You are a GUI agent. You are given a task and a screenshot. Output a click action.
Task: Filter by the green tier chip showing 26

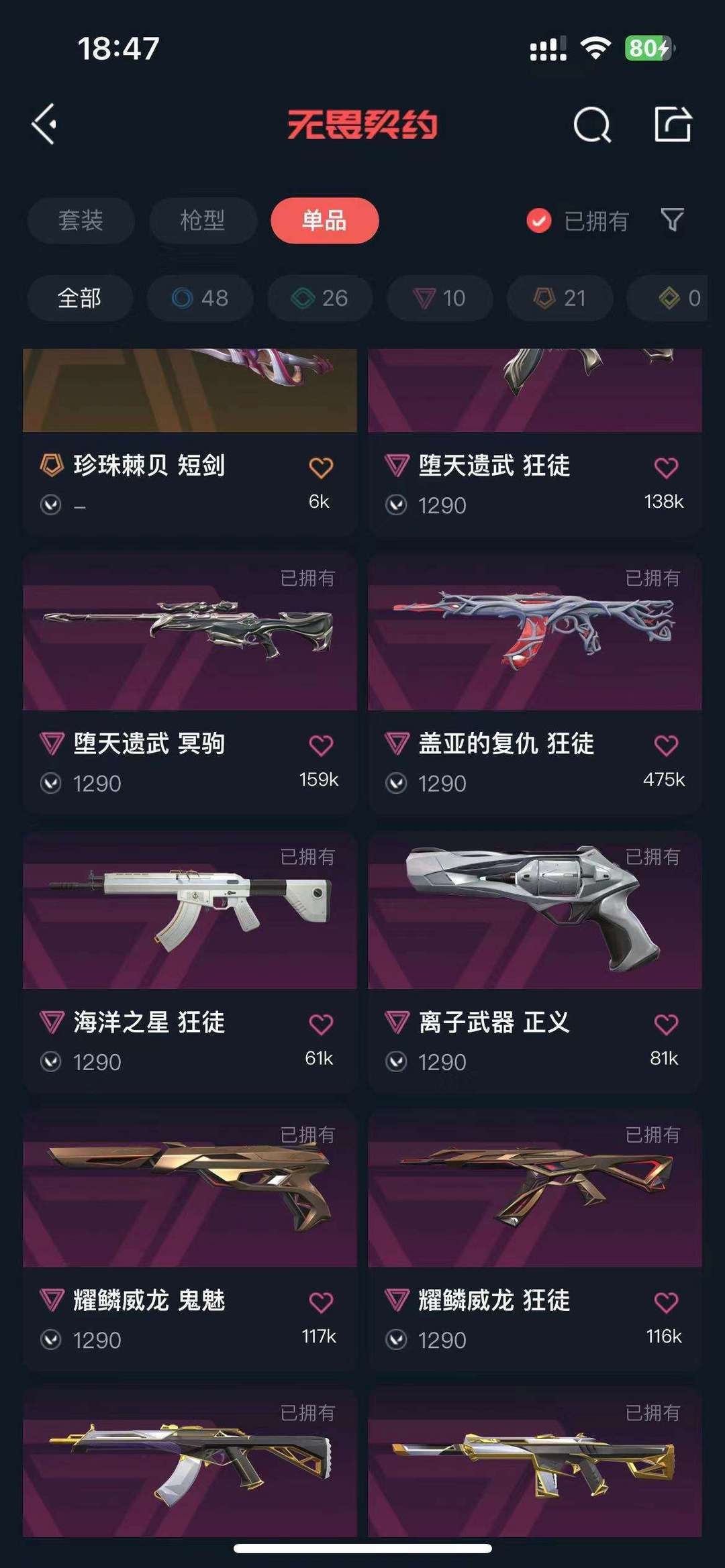point(320,298)
